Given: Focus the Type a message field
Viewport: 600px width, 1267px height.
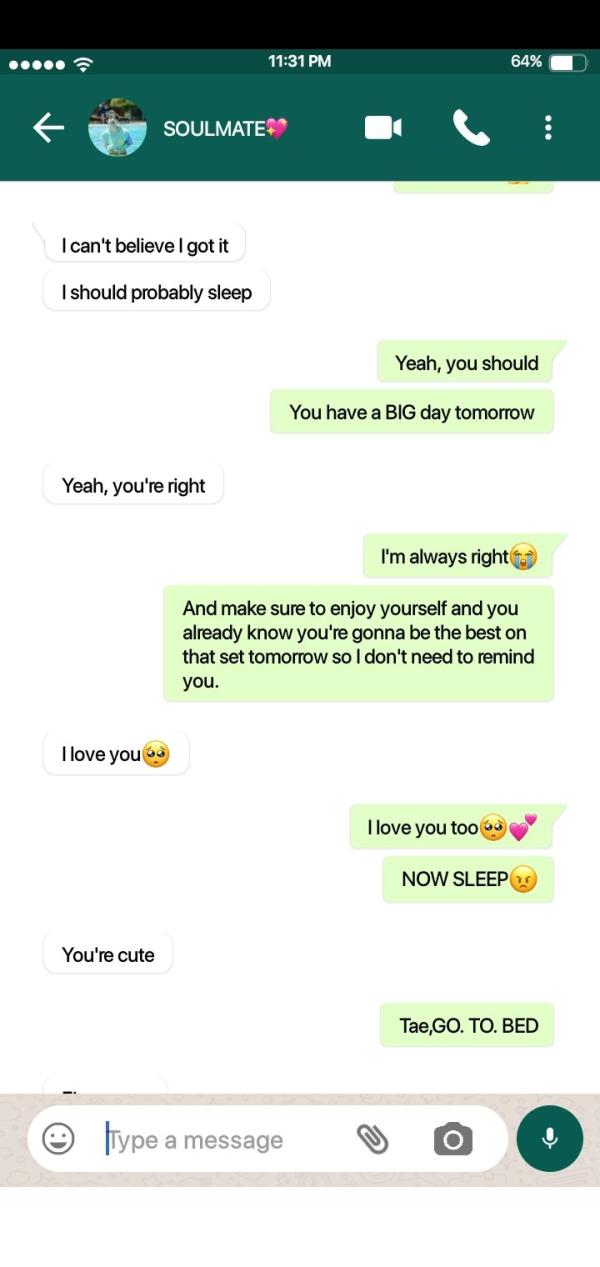Looking at the screenshot, I should point(220,1139).
